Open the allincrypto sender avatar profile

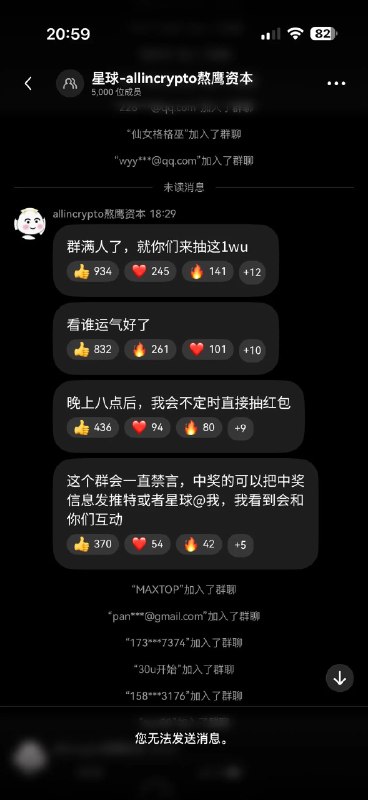pos(30,223)
